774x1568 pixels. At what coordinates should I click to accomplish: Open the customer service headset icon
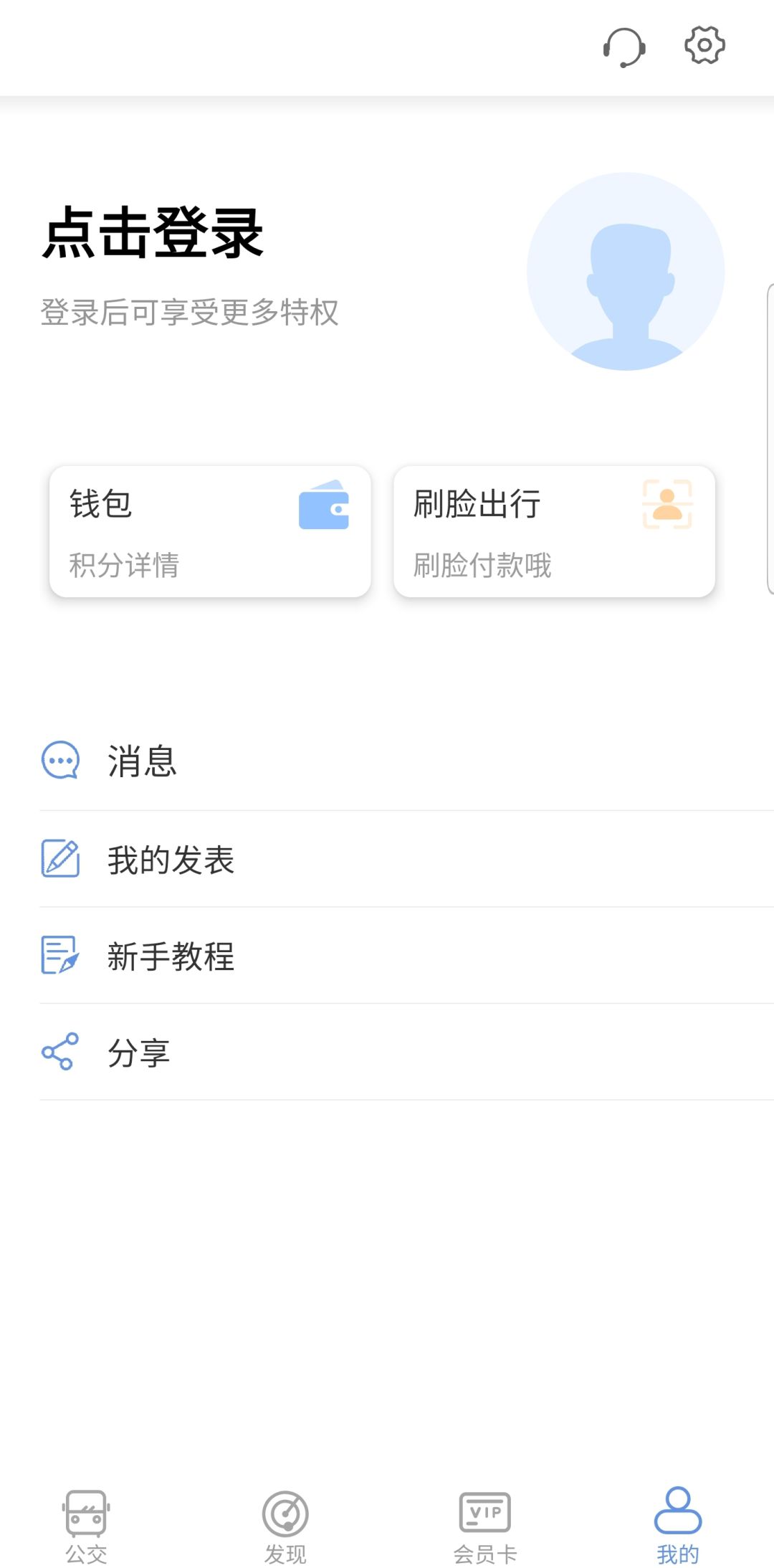pyautogui.click(x=623, y=47)
